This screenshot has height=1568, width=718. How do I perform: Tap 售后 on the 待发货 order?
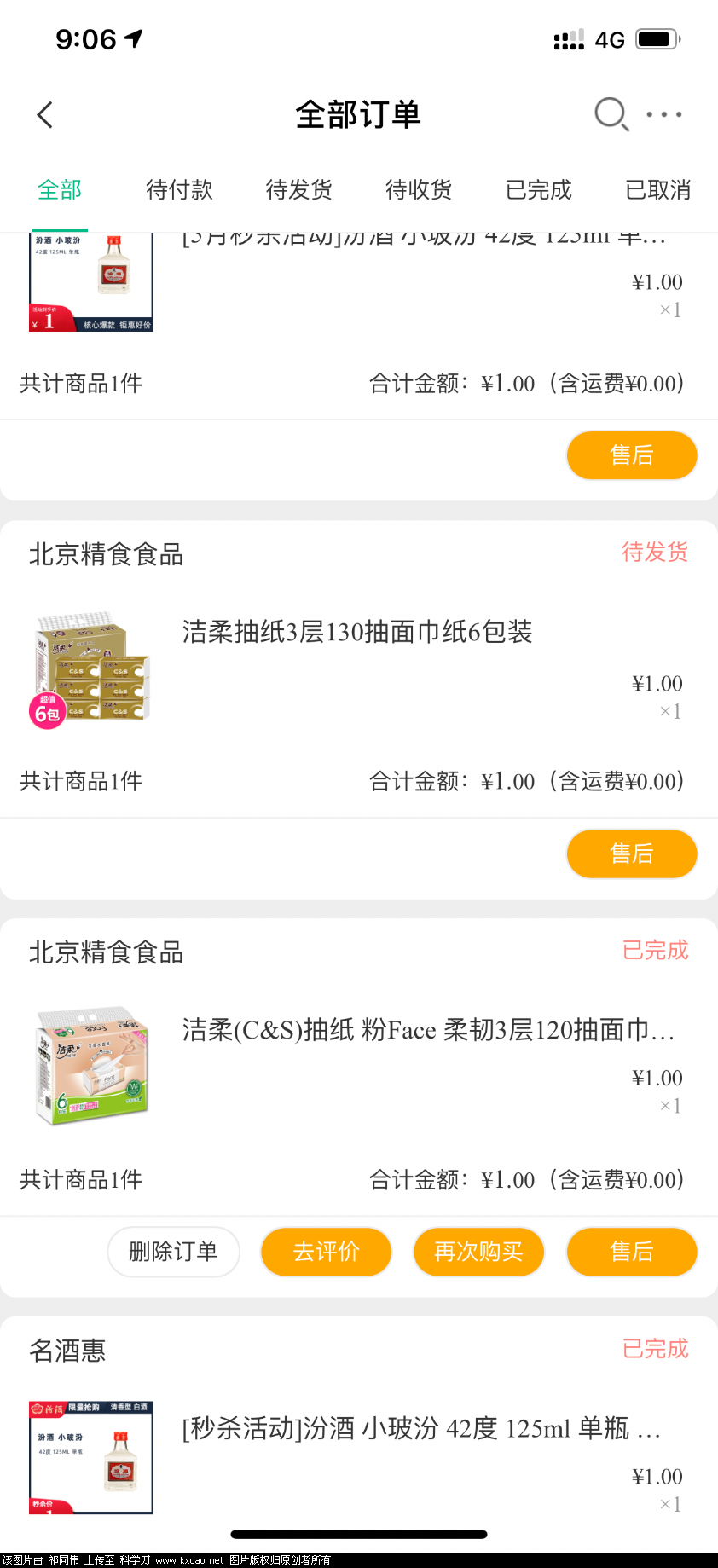631,853
